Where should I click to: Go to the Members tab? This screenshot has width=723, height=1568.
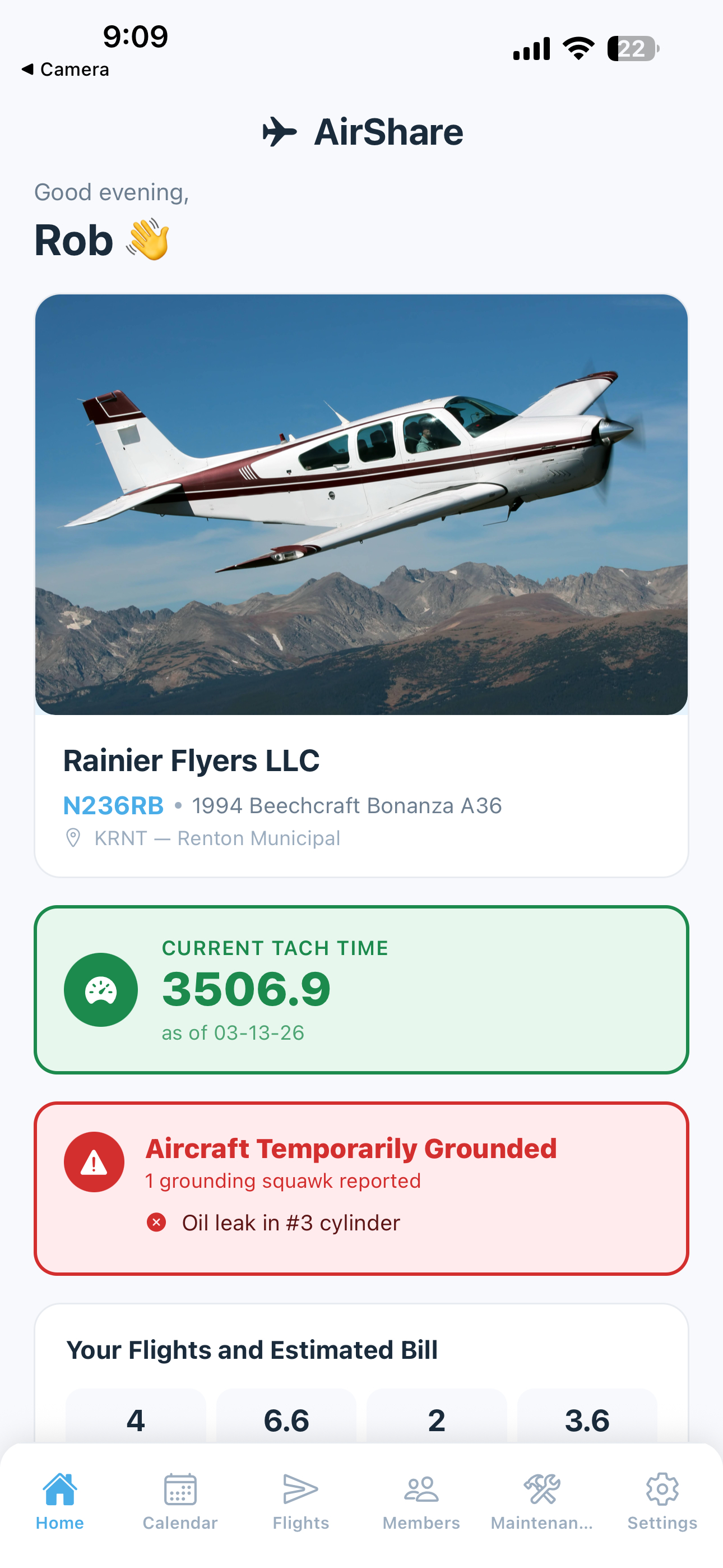(421, 1501)
